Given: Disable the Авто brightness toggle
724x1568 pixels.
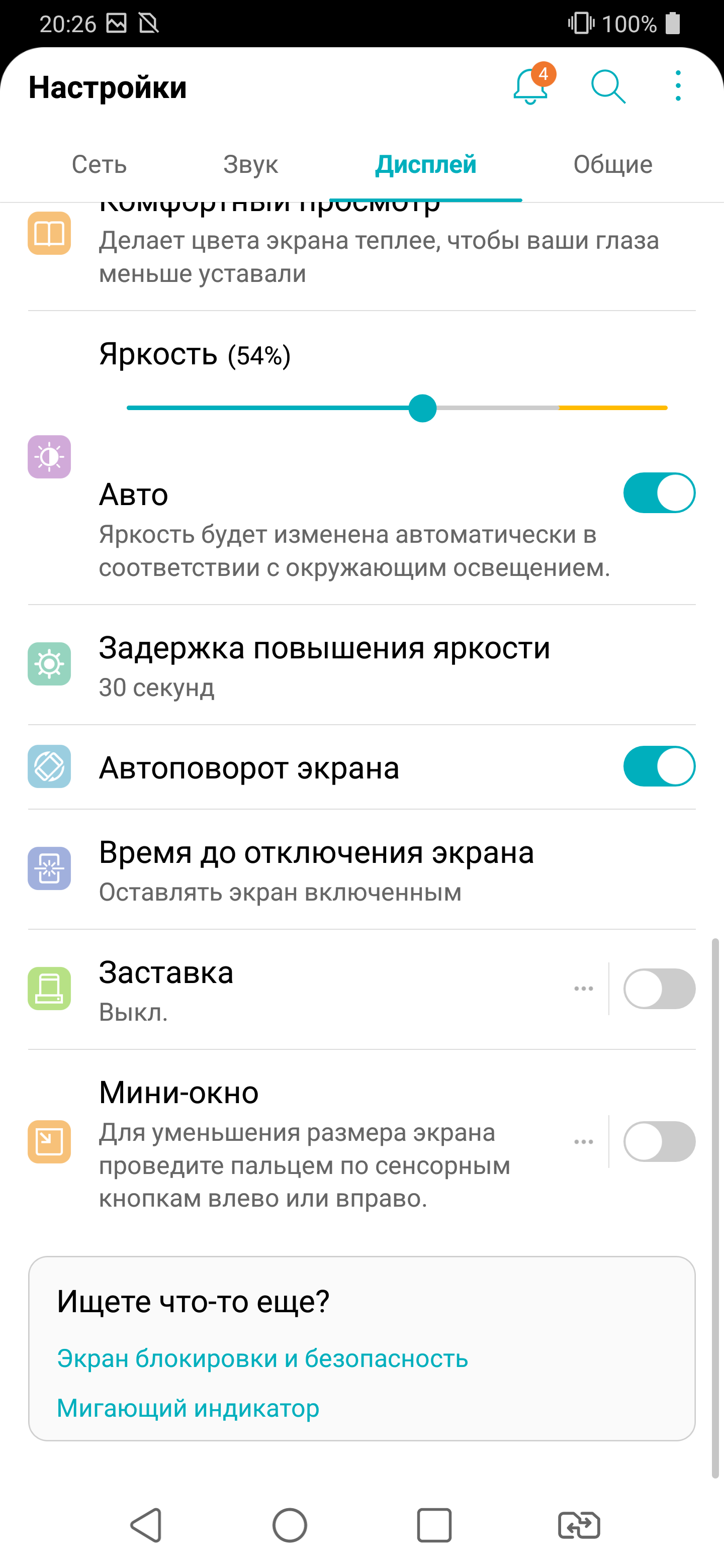Looking at the screenshot, I should click(659, 493).
